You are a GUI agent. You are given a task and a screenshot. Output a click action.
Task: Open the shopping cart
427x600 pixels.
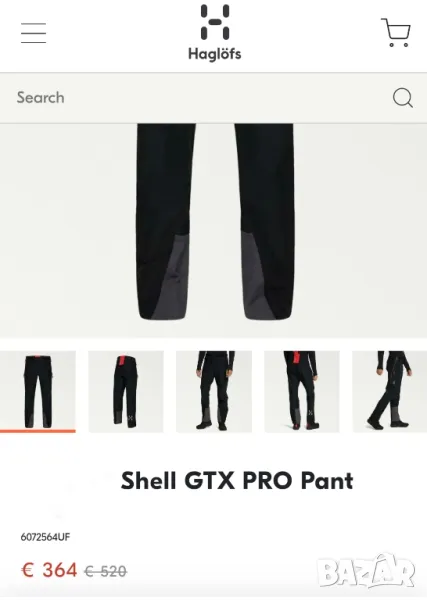(x=396, y=33)
